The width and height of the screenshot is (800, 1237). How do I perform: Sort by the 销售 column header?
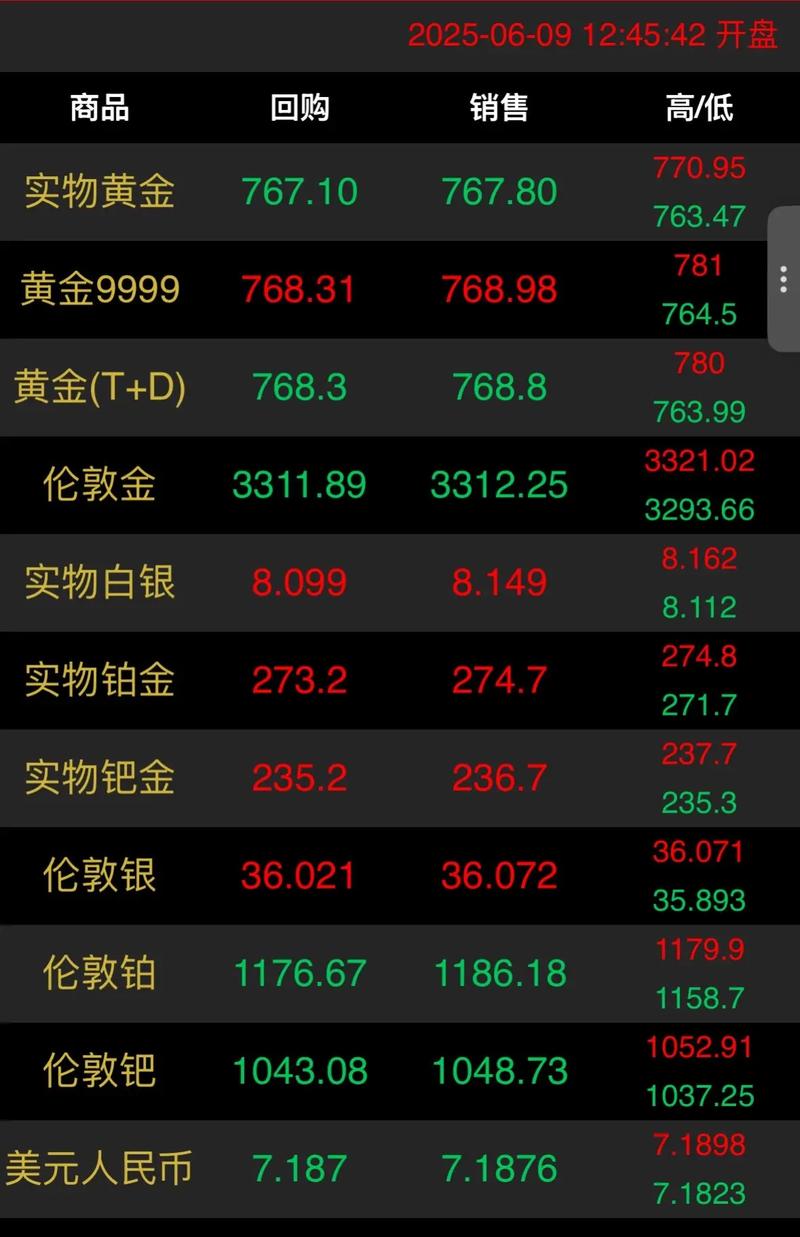pyautogui.click(x=498, y=108)
